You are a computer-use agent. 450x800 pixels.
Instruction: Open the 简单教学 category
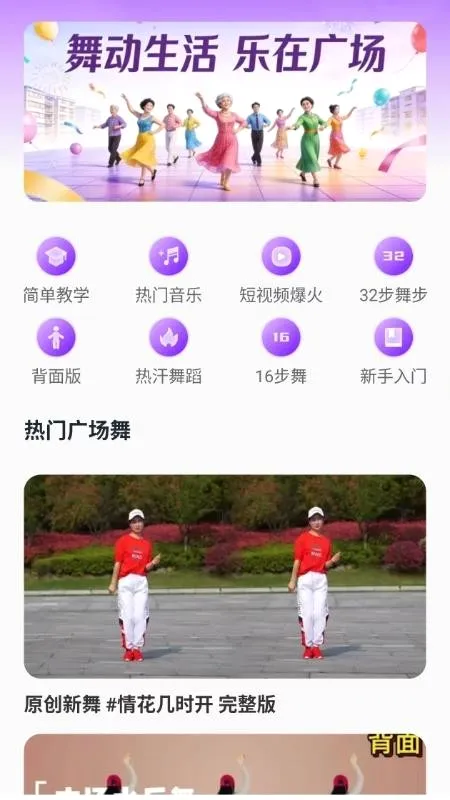click(x=56, y=270)
